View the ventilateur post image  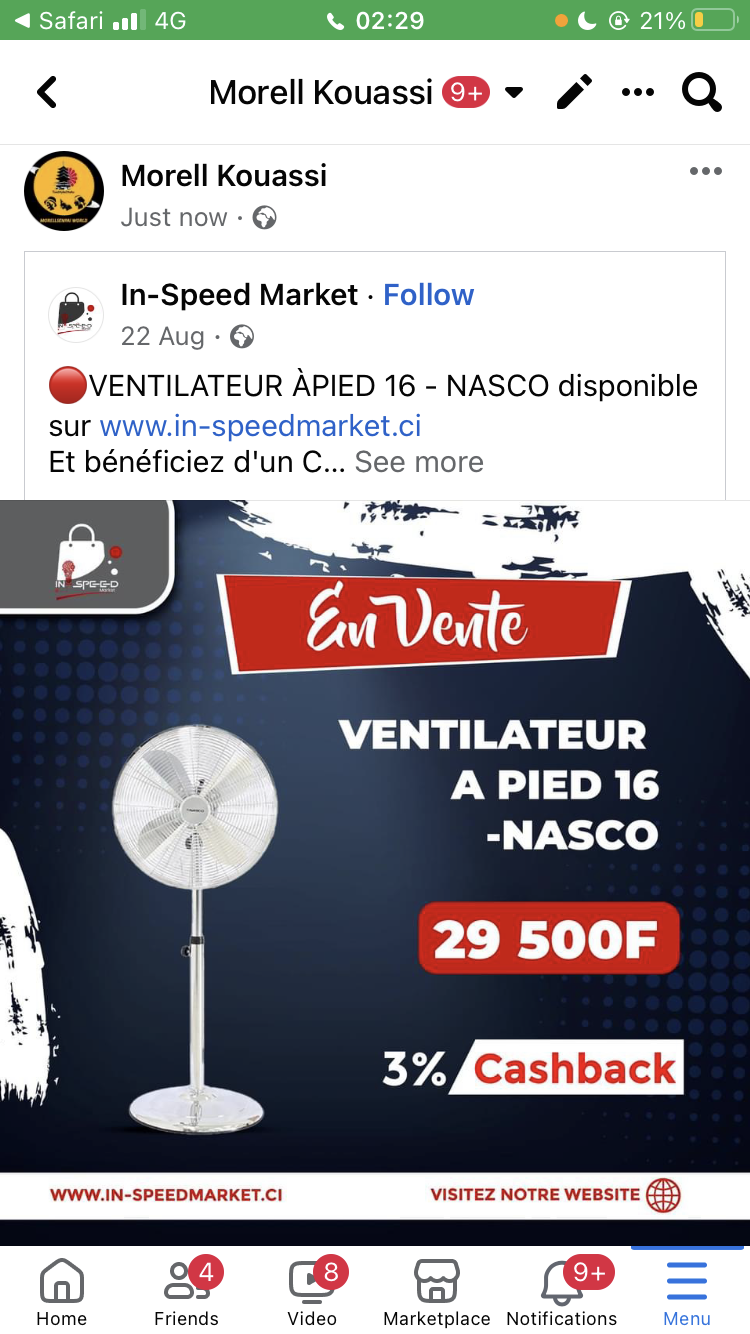point(375,858)
